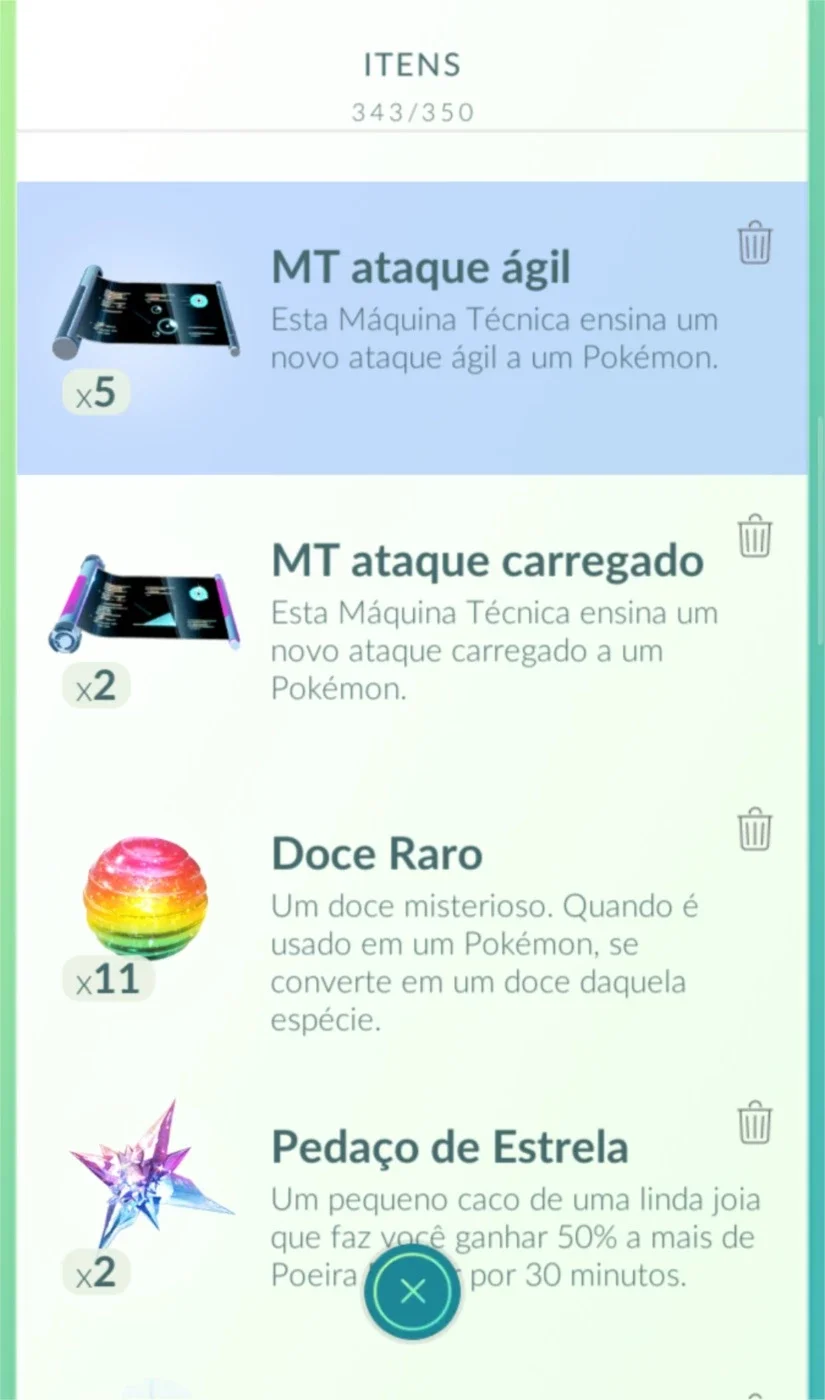Delete MT ataque ágil with the trash icon
Image resolution: width=825 pixels, height=1400 pixels.
(x=755, y=244)
